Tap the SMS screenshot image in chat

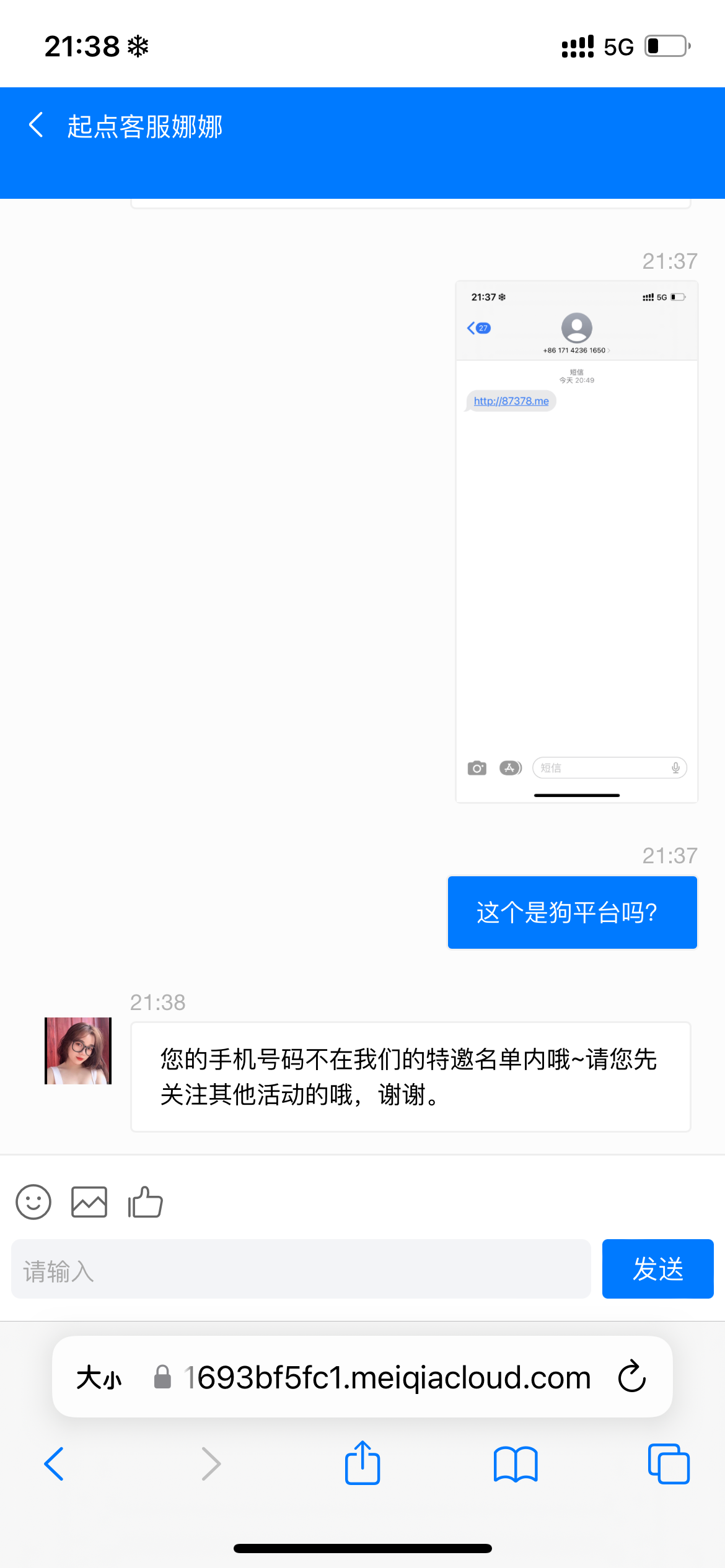coord(576,540)
